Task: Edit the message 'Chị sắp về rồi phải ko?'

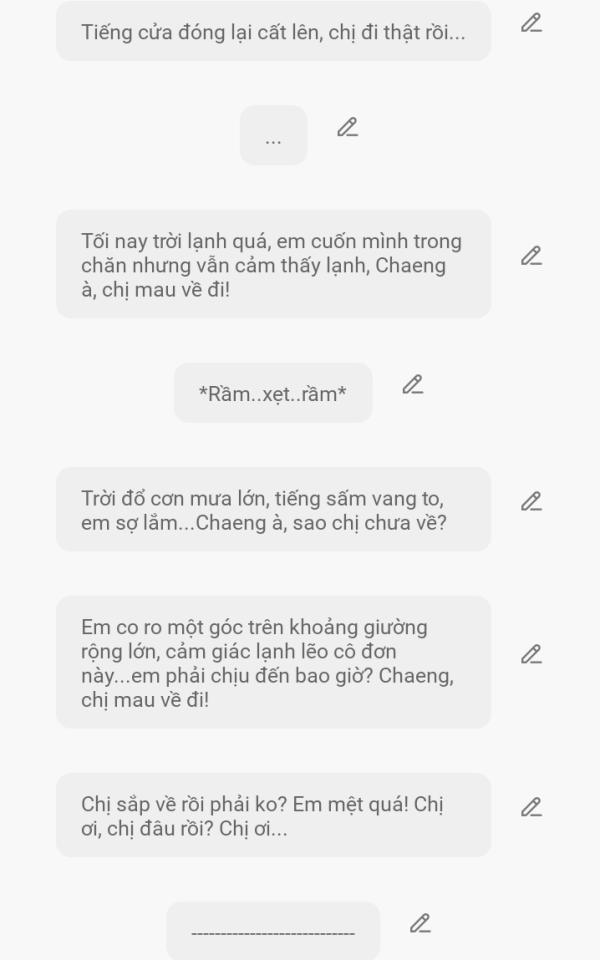Action: (531, 807)
